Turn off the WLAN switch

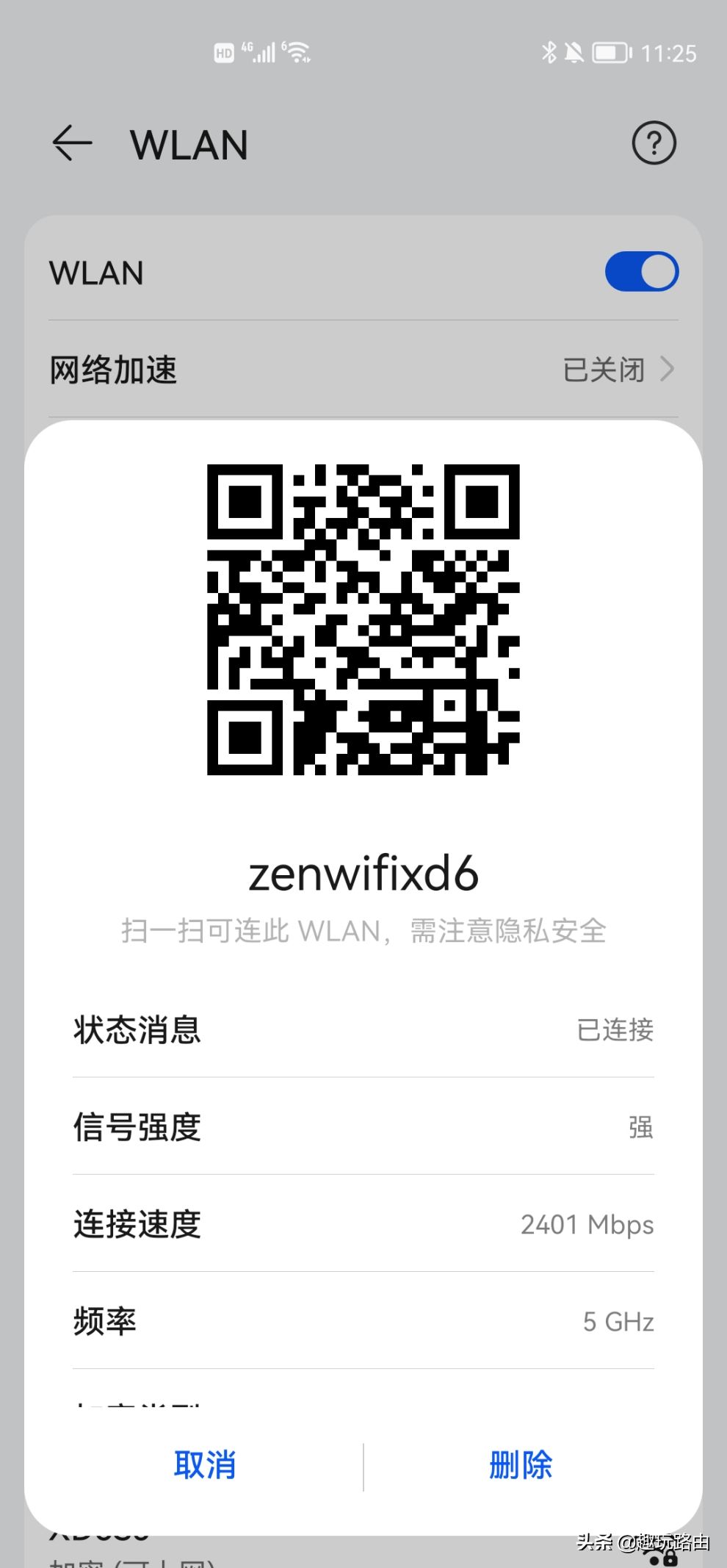pos(641,272)
